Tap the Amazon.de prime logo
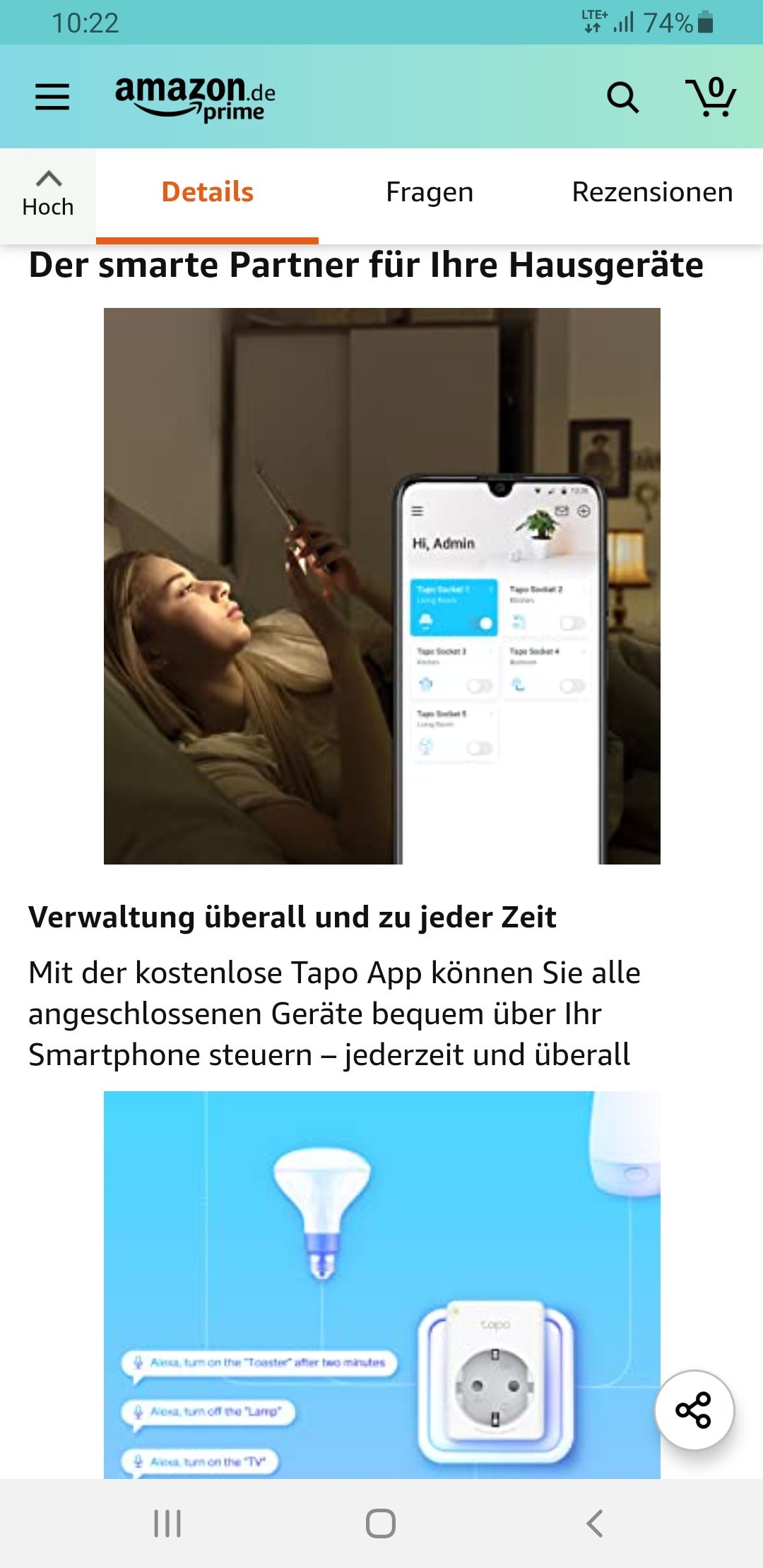The height and width of the screenshot is (1568, 763). 195,98
